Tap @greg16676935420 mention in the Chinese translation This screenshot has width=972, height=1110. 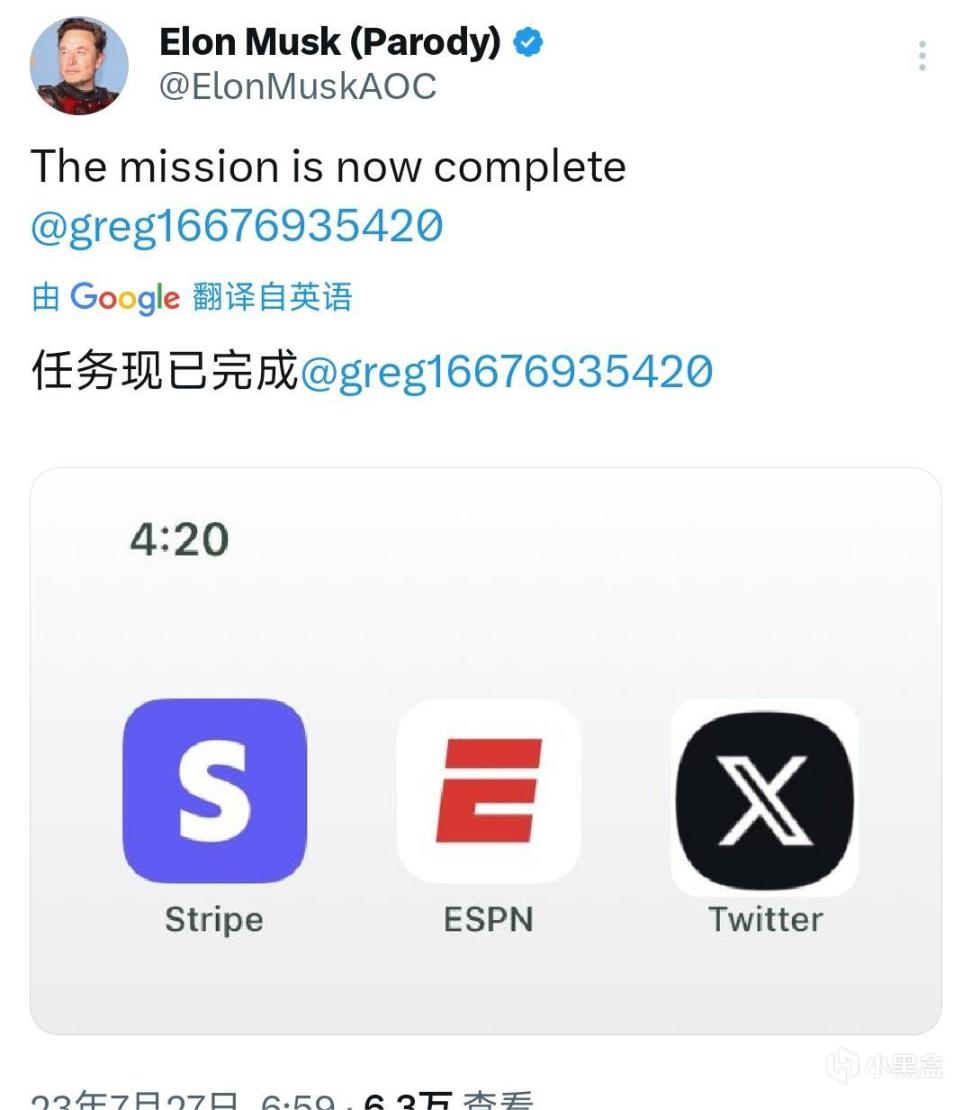pyautogui.click(x=506, y=372)
